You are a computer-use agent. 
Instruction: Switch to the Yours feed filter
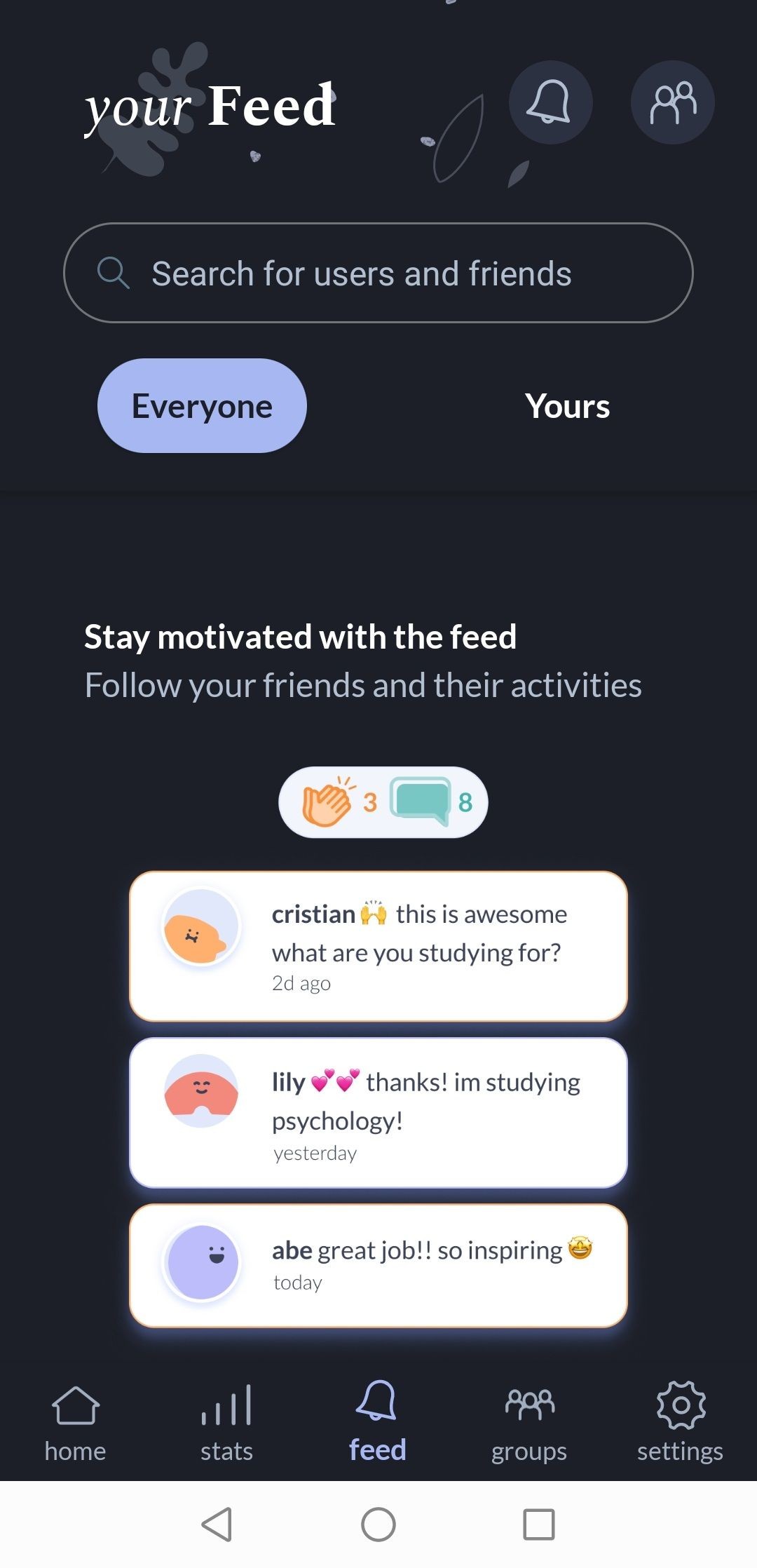[x=567, y=405]
